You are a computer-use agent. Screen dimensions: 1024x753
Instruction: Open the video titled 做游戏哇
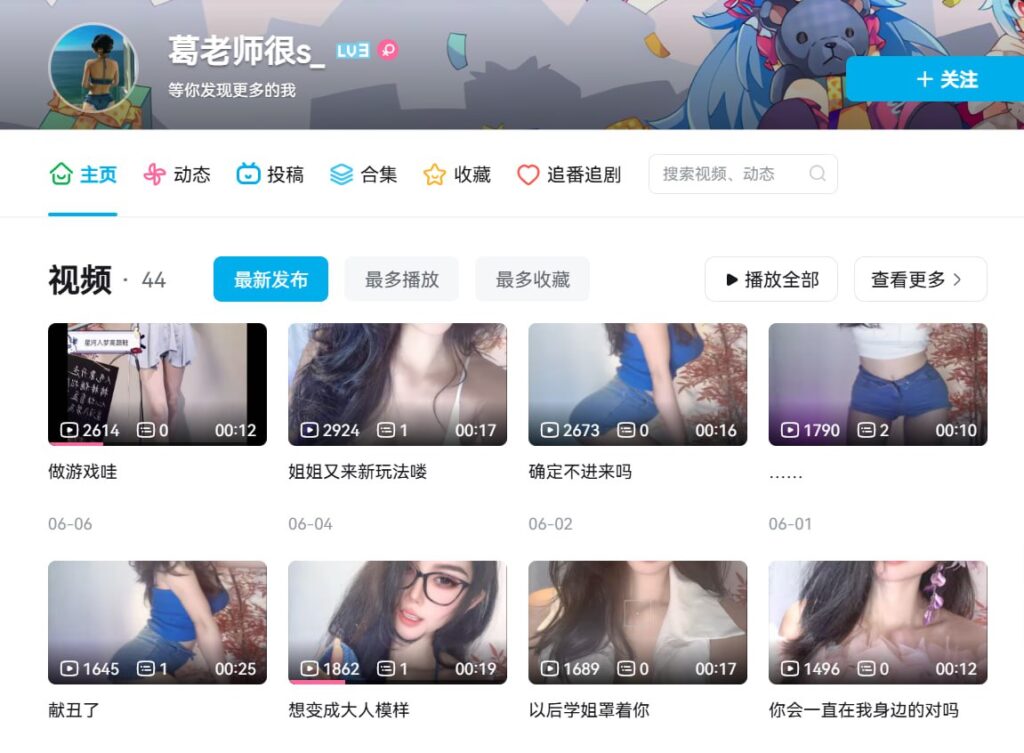[157, 384]
